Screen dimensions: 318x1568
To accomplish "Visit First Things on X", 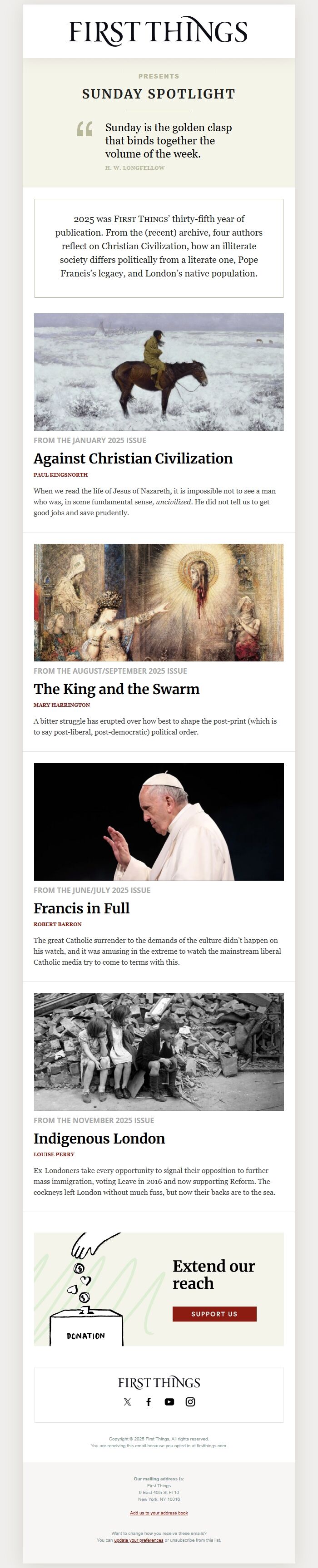I will [127, 1401].
